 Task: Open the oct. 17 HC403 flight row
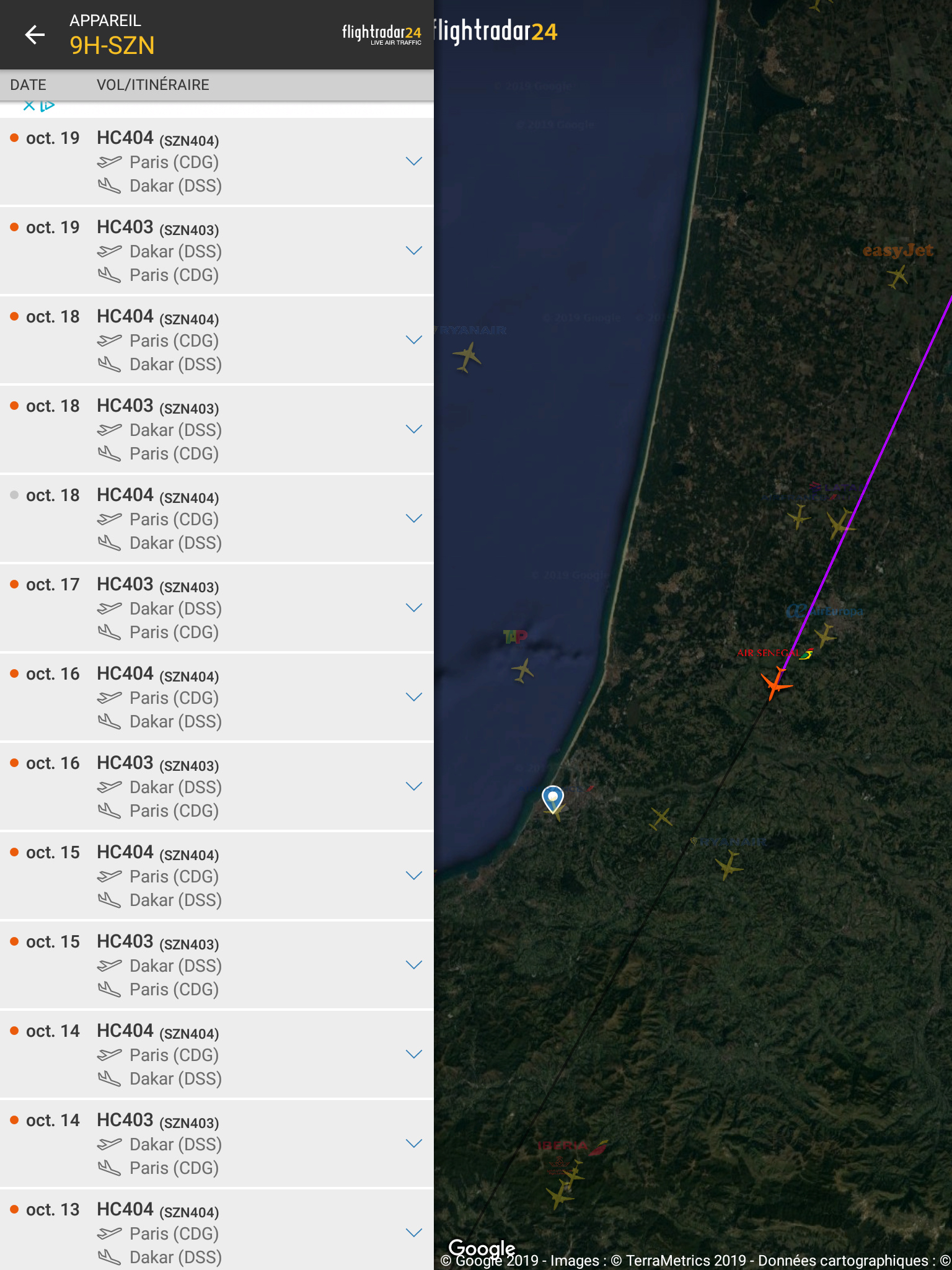pos(413,608)
